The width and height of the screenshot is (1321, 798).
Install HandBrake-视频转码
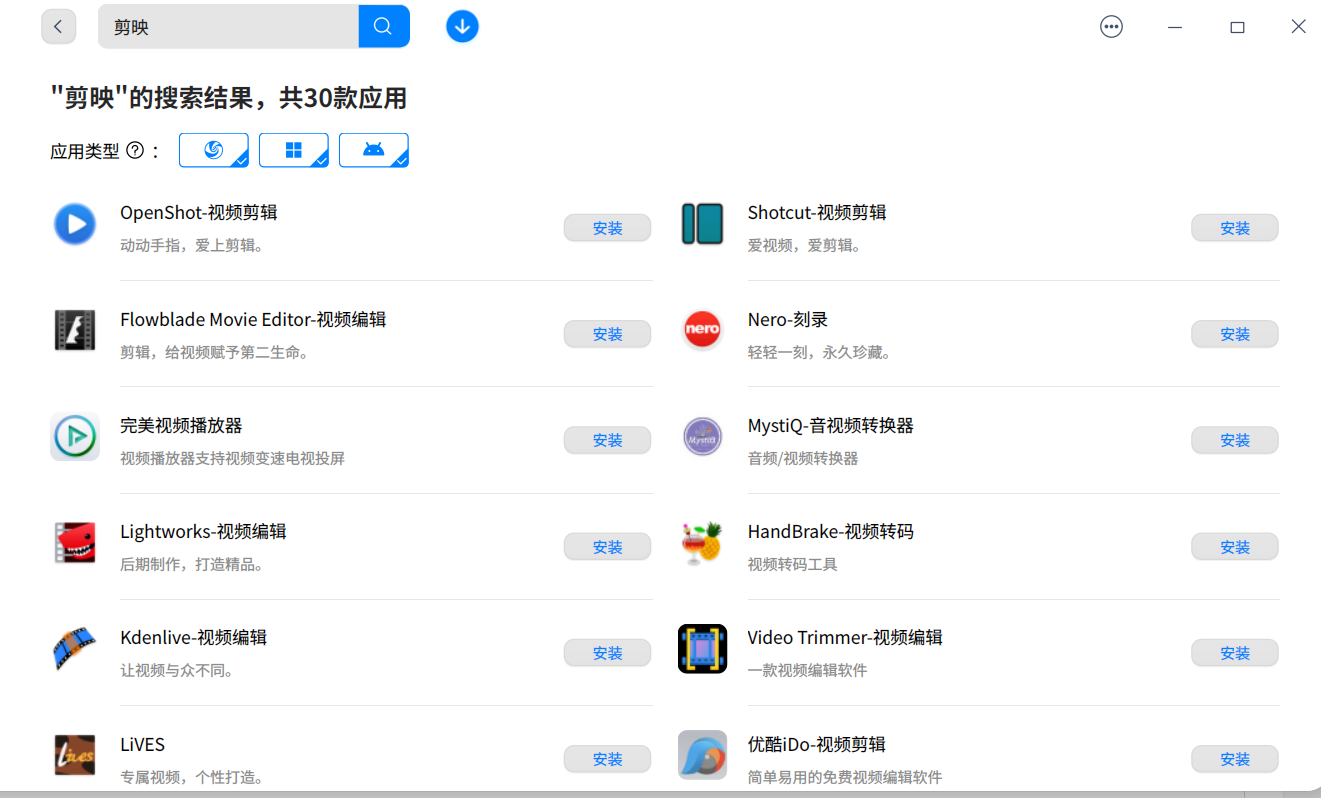(x=1234, y=547)
